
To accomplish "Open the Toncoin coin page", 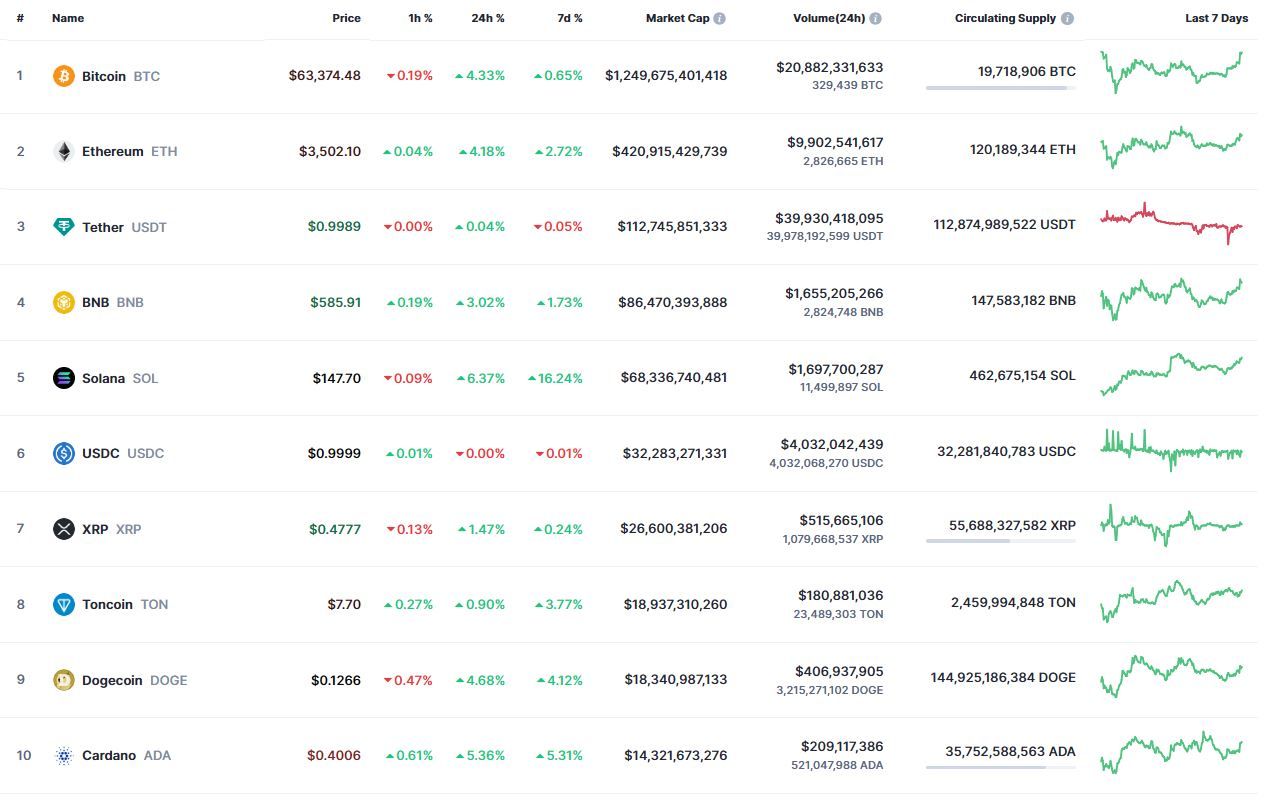I will point(107,604).
